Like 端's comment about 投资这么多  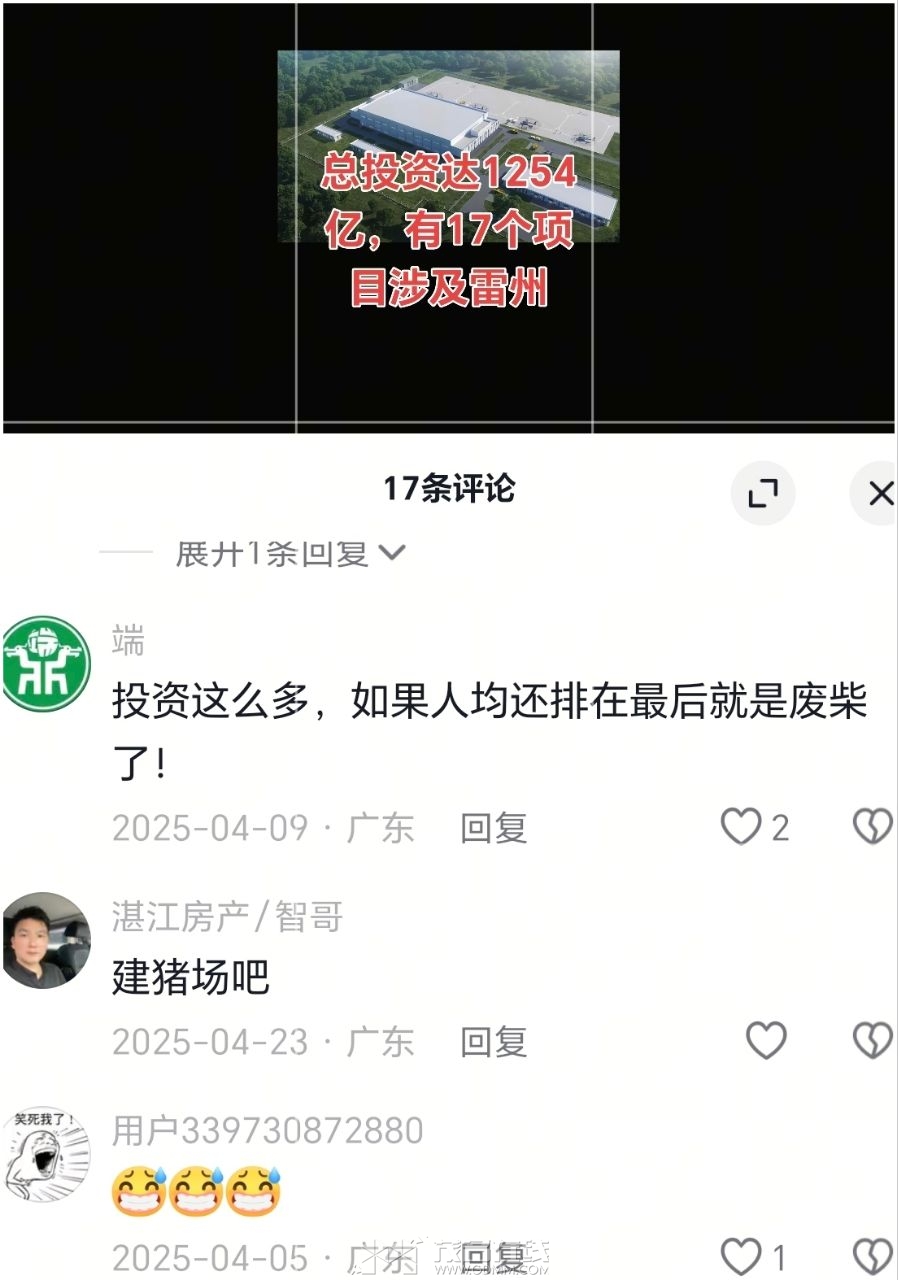(741, 827)
